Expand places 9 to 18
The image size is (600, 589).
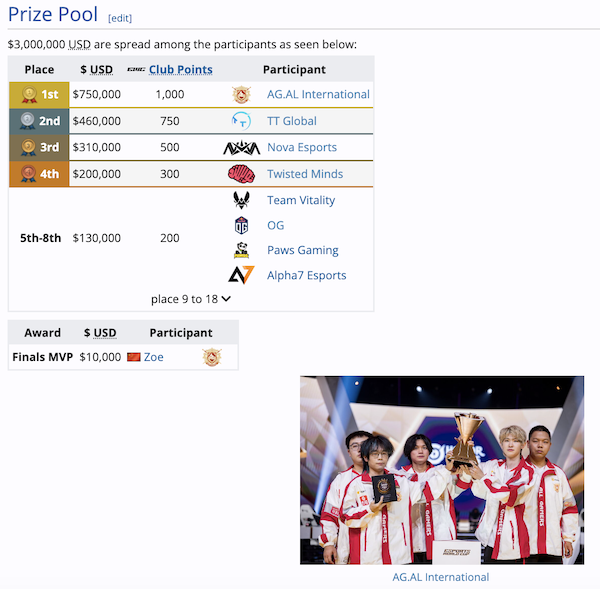191,298
